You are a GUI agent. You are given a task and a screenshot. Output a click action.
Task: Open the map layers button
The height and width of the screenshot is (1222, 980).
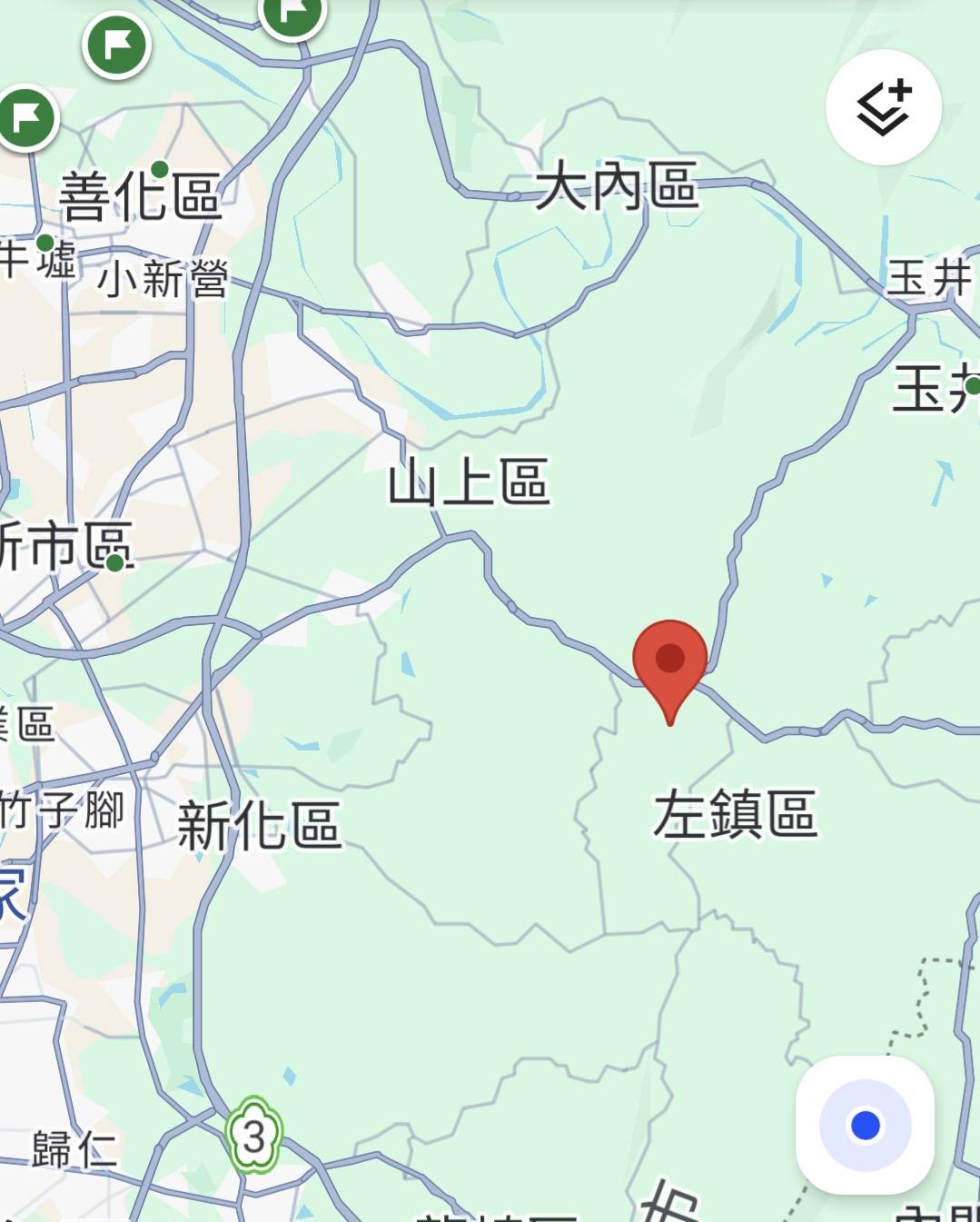(x=883, y=107)
